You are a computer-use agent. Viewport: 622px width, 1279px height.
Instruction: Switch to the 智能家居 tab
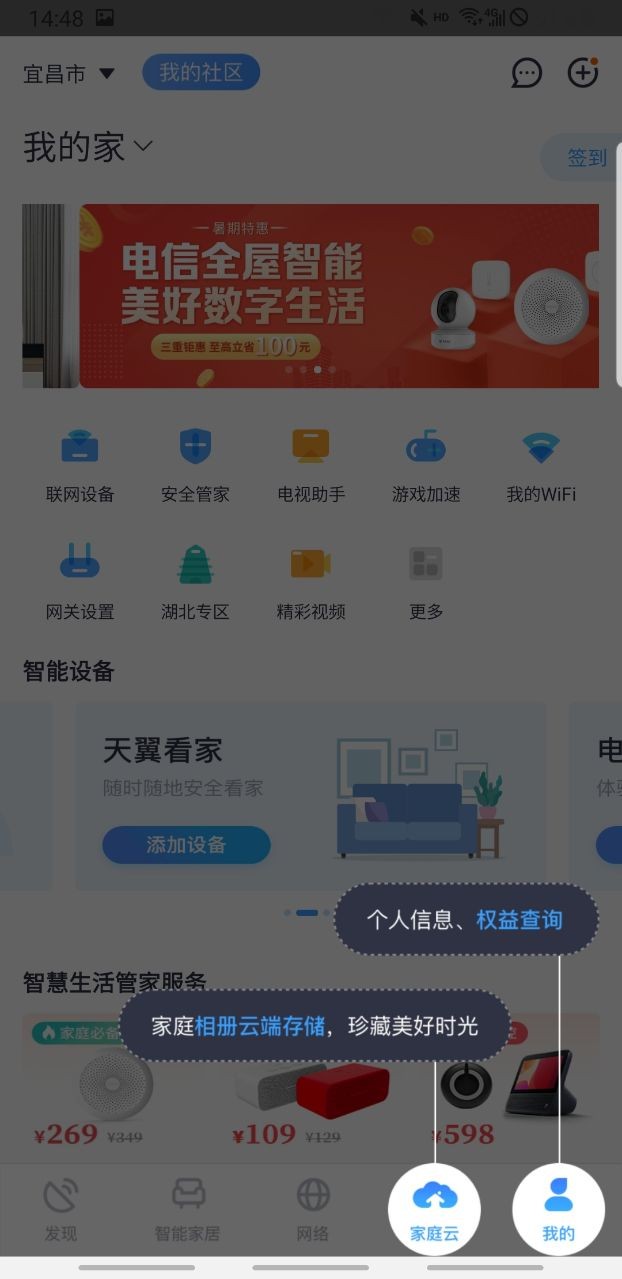187,1209
